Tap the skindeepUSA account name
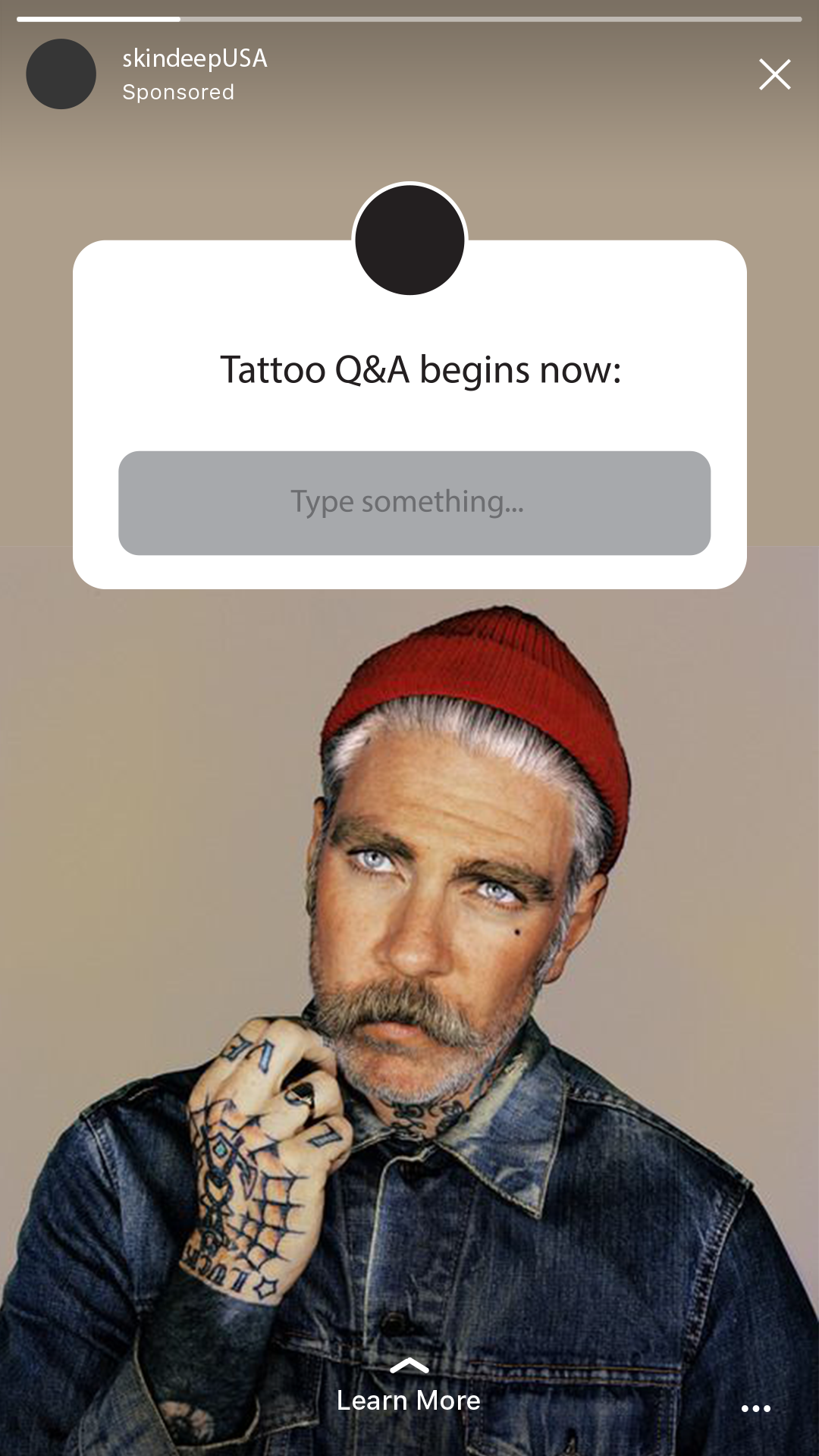819x1456 pixels. [x=195, y=58]
